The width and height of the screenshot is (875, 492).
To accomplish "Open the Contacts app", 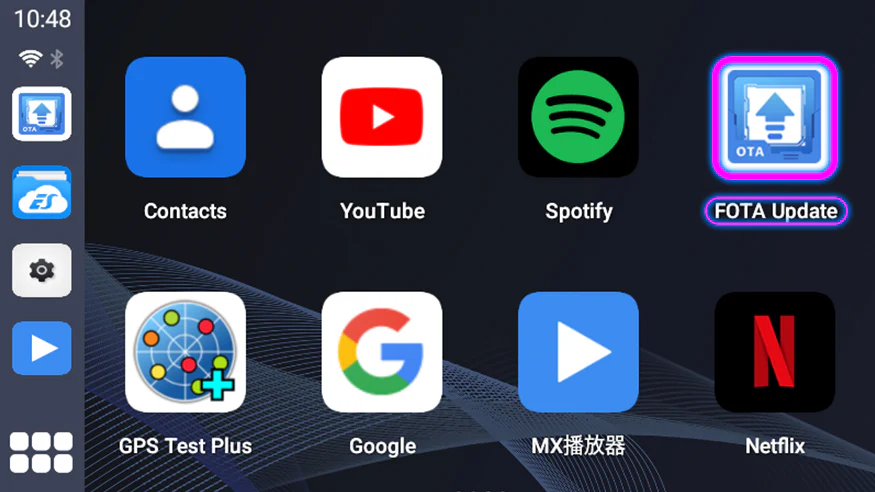I will click(185, 118).
